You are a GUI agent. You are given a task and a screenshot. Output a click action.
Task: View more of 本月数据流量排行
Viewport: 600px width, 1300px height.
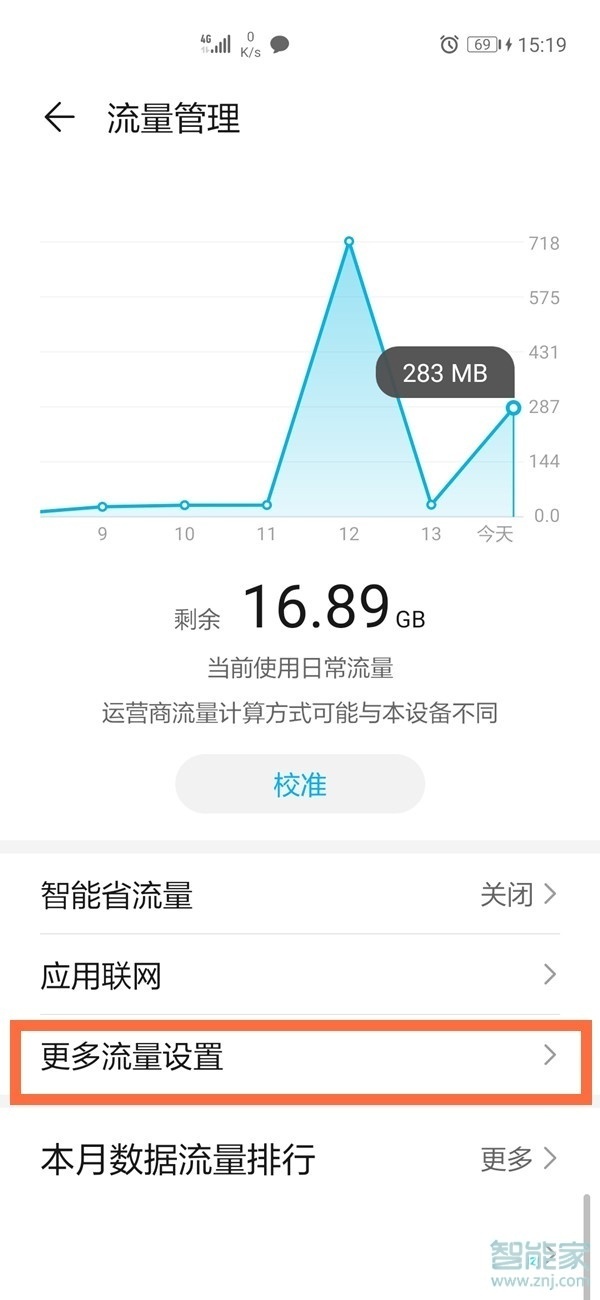pos(518,1159)
